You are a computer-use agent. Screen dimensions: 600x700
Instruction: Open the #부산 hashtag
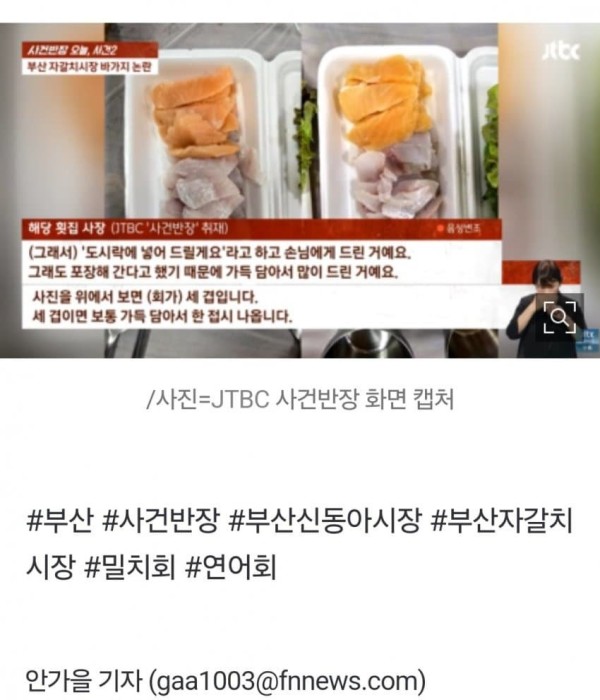pos(60,521)
